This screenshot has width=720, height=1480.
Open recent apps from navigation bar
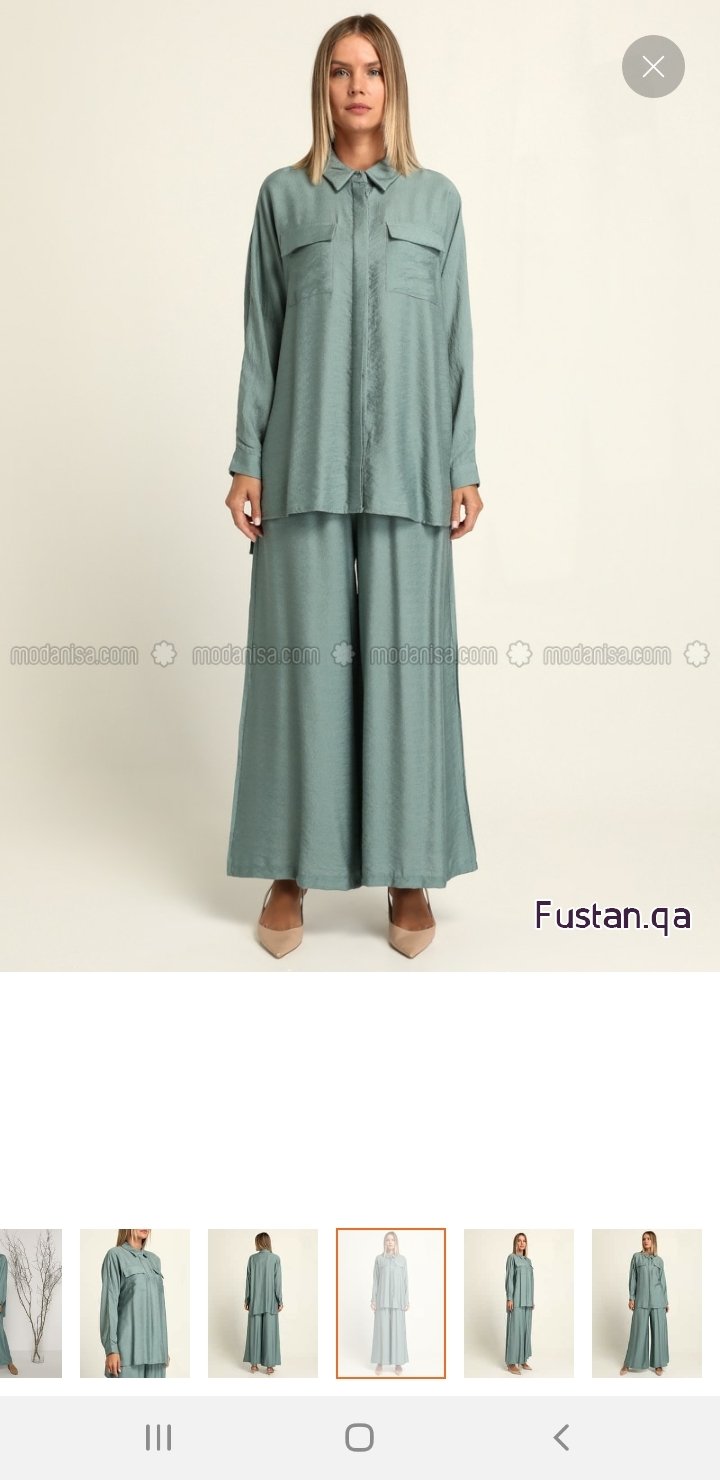point(158,1437)
